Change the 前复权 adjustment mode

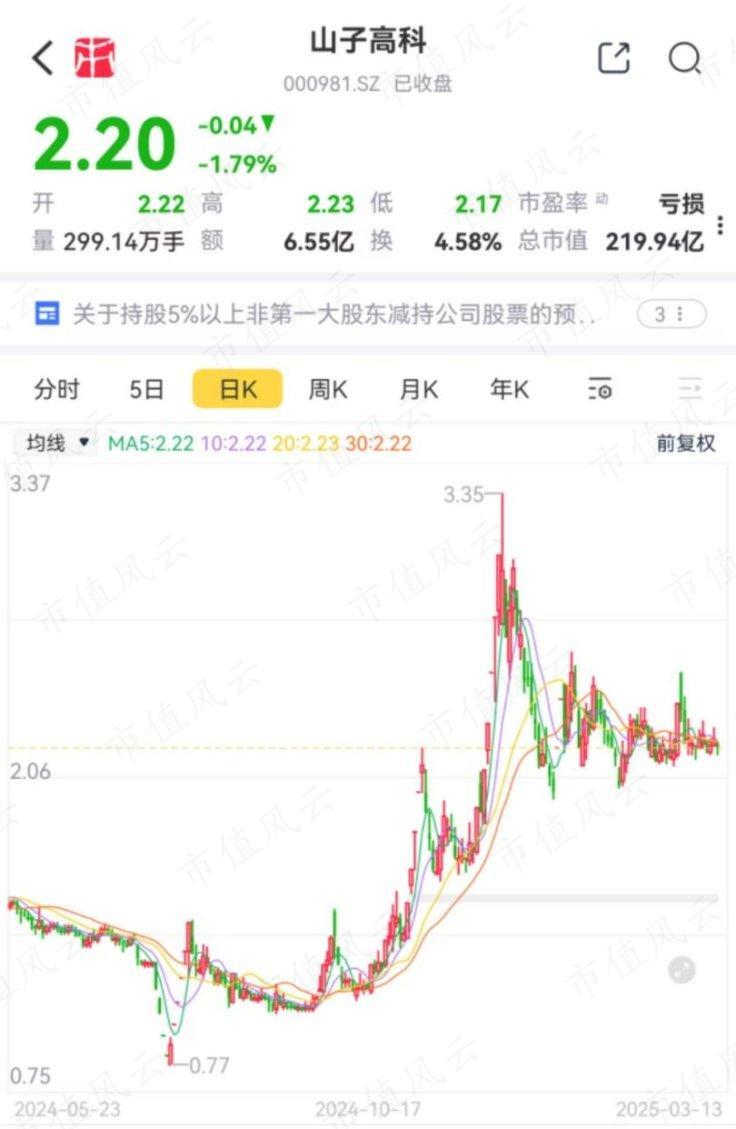[686, 443]
